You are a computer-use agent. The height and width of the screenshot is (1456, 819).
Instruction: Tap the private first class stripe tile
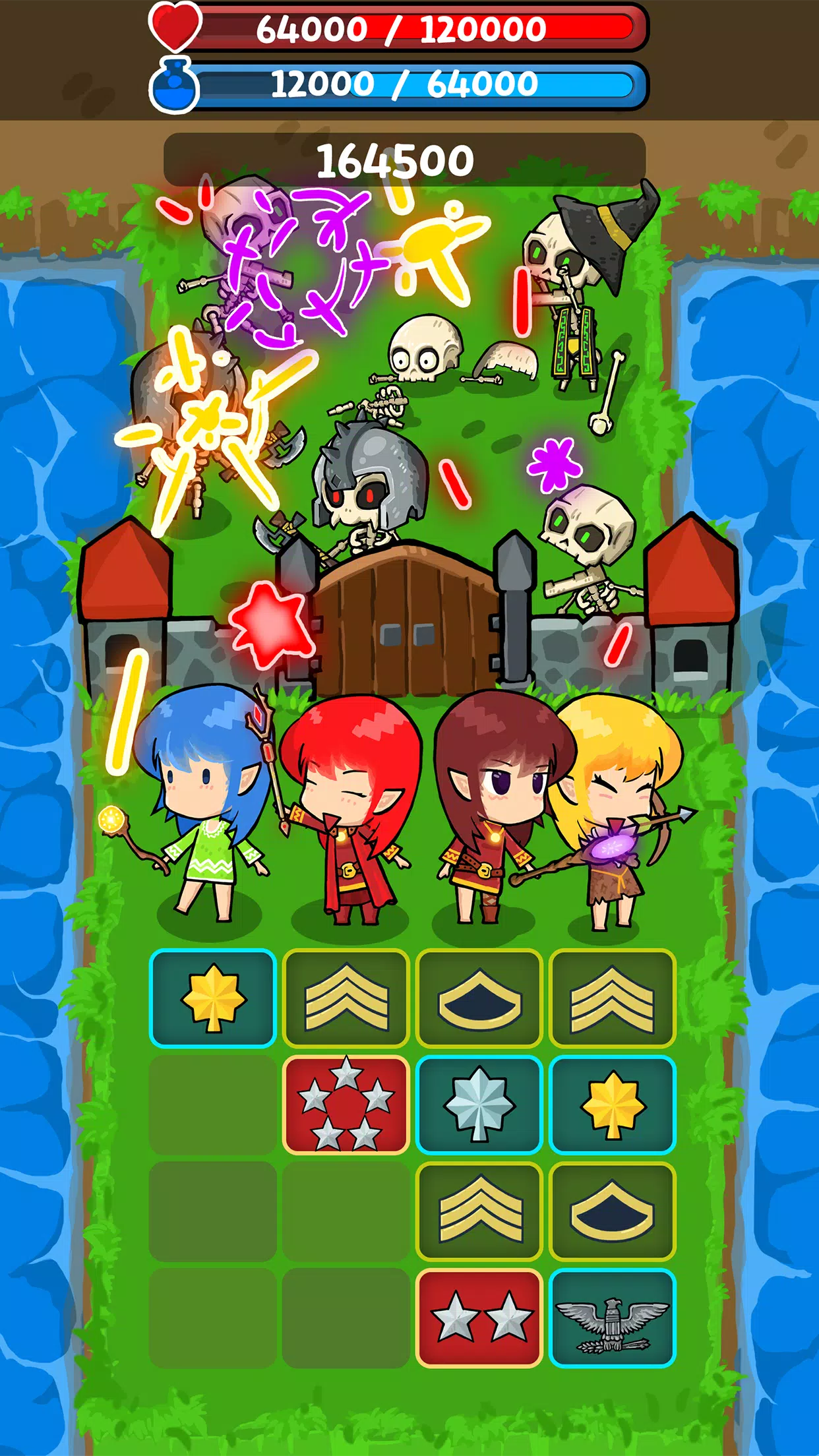click(612, 1209)
